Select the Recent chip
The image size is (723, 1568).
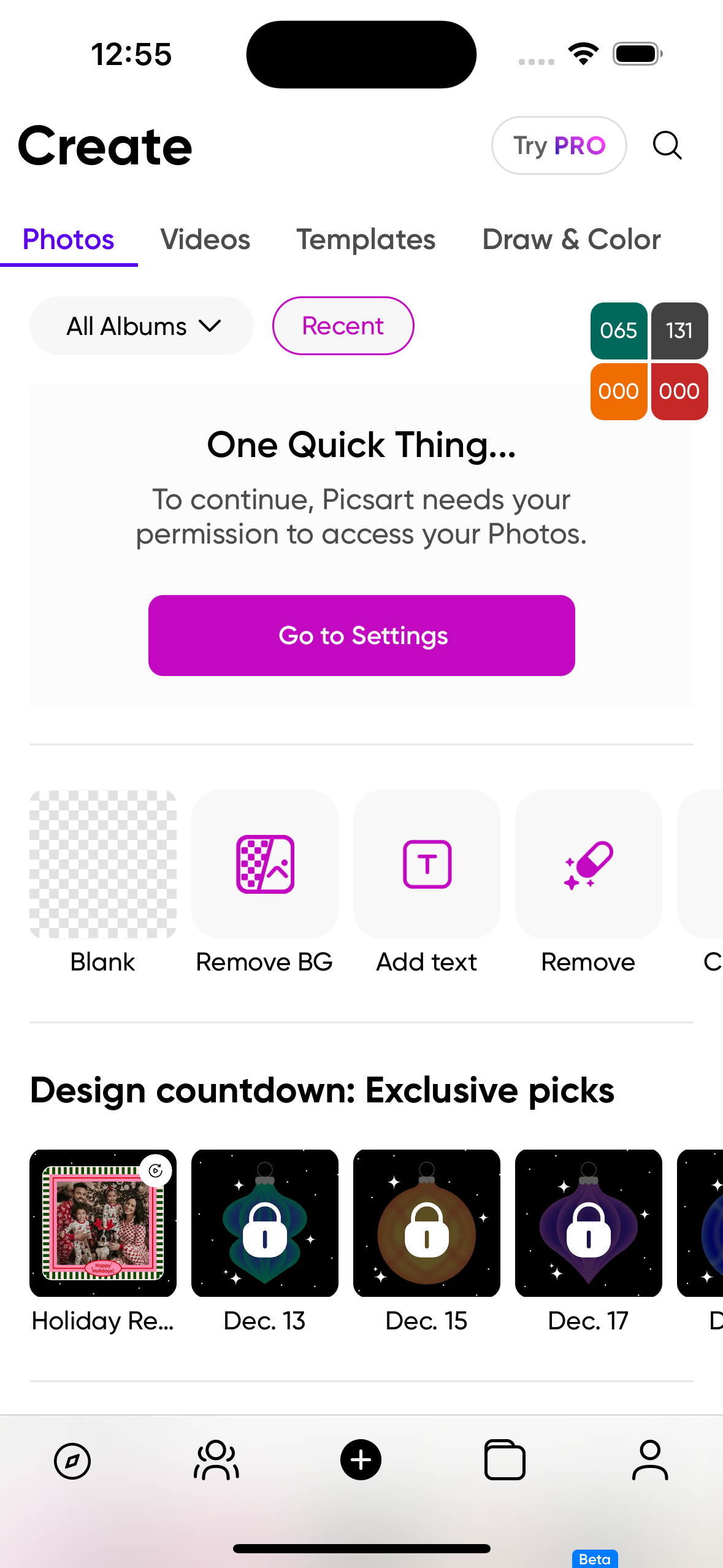click(343, 326)
